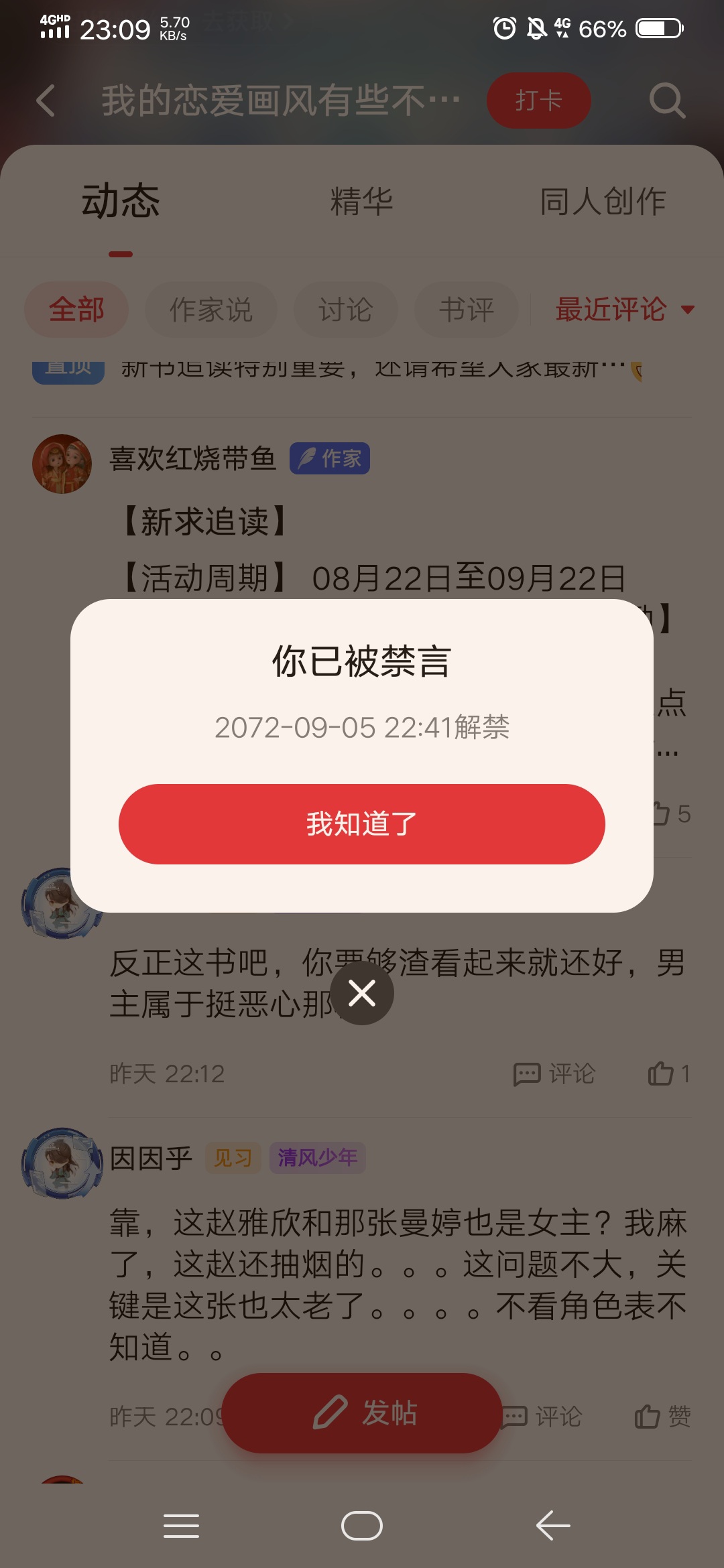Select the 动态 tab

pos(121,201)
